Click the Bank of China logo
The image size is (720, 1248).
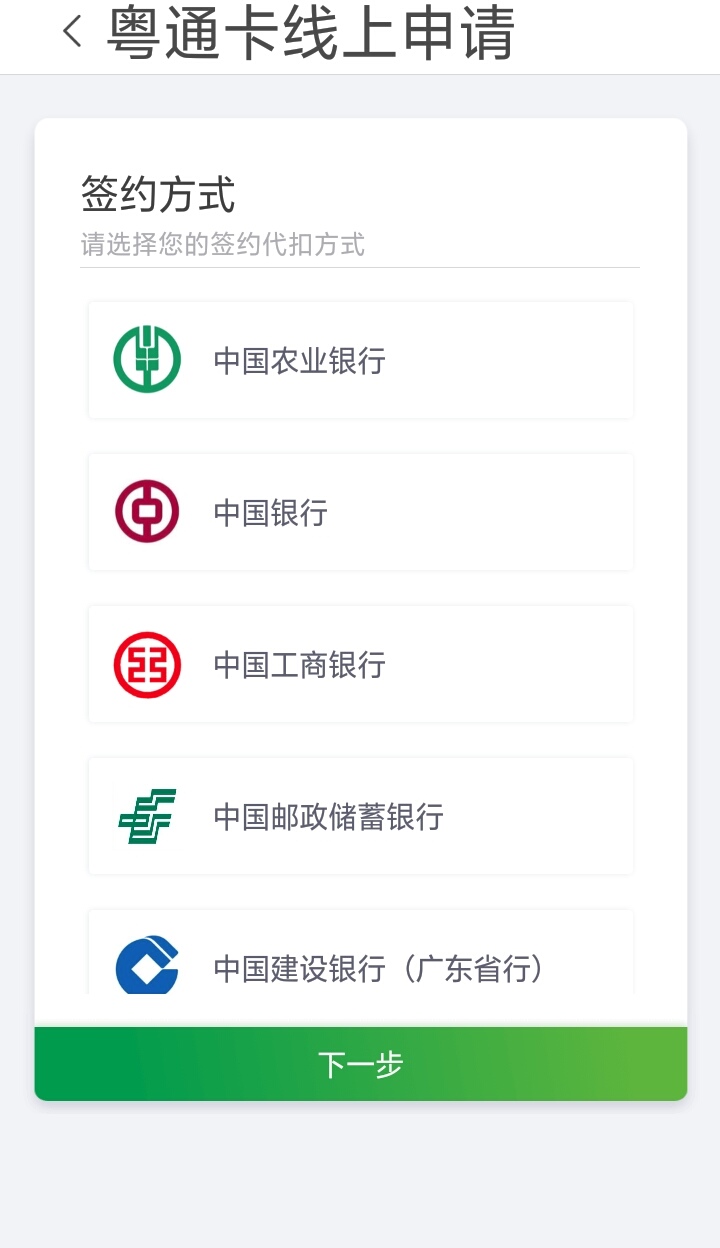click(x=147, y=511)
